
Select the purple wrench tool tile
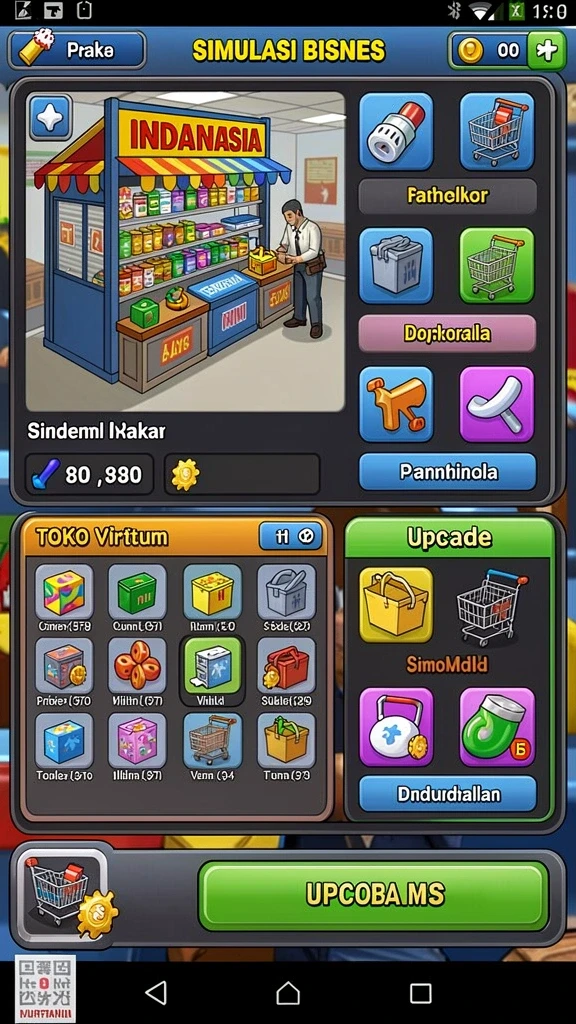tap(497, 404)
